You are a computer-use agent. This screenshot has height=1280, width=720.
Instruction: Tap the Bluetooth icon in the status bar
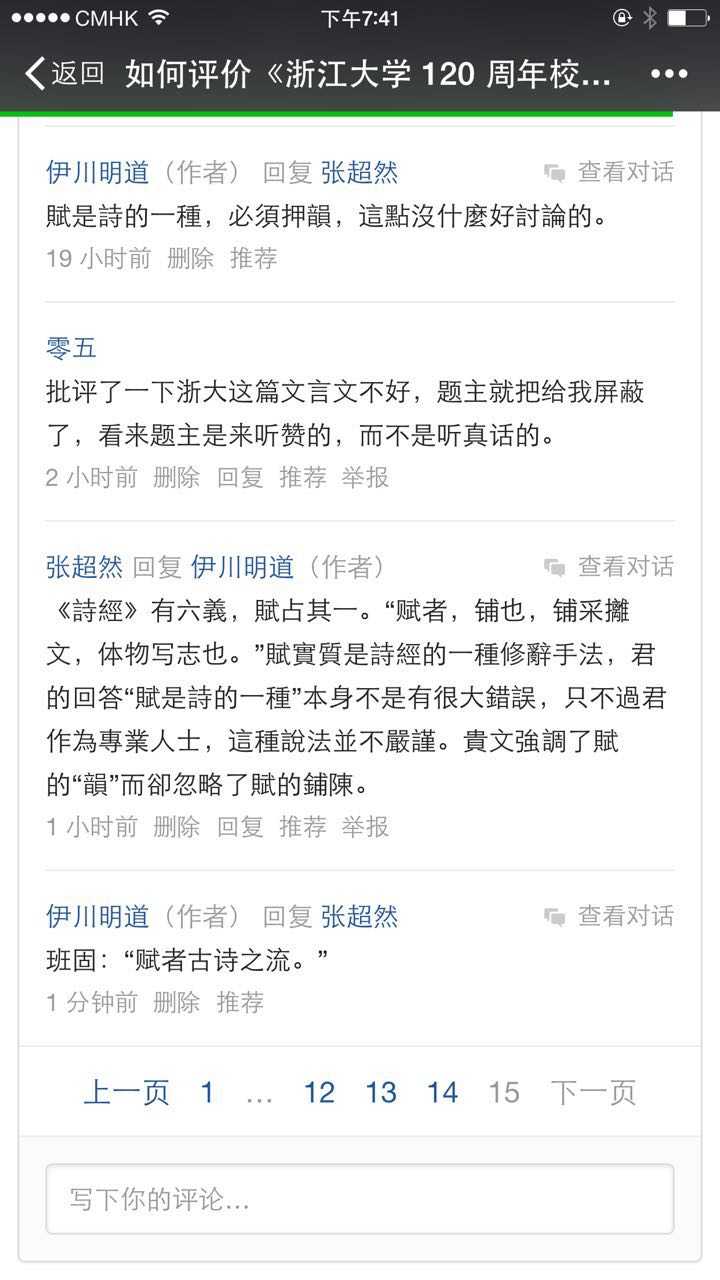pyautogui.click(x=647, y=16)
